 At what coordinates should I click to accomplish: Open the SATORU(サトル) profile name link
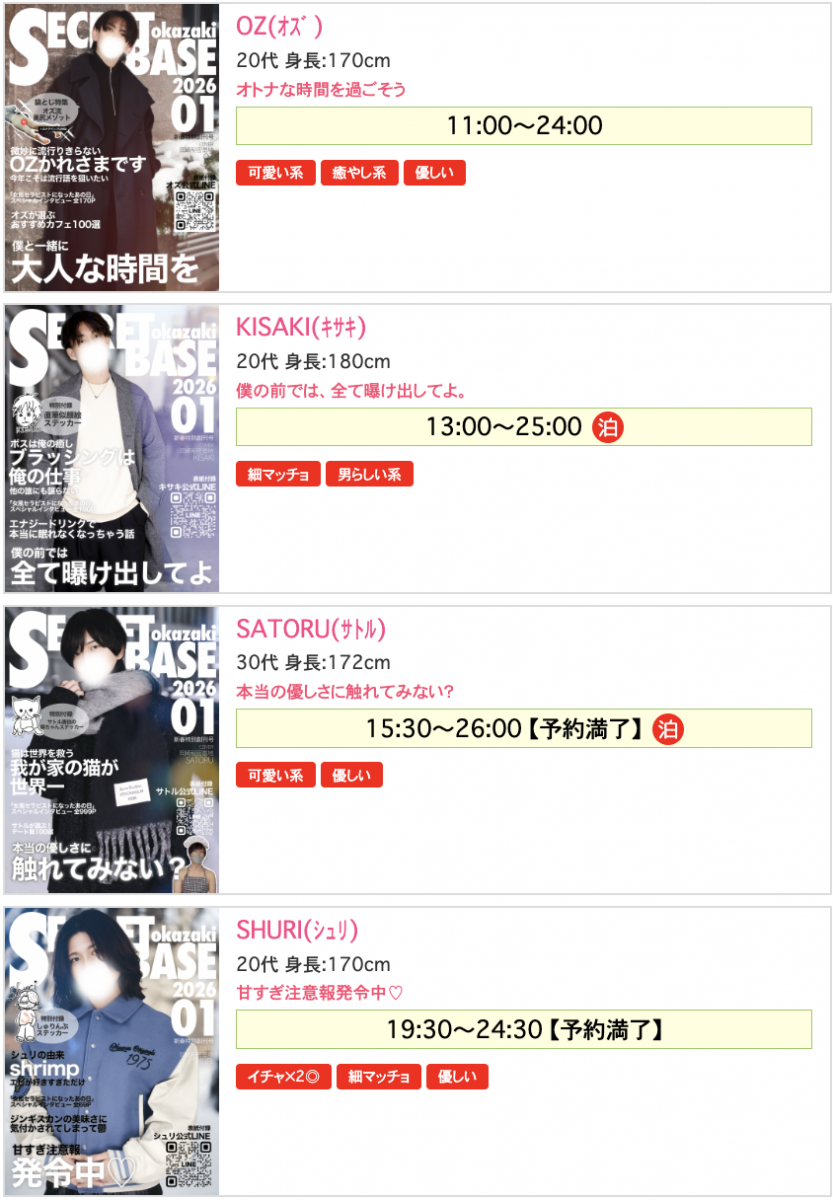tap(311, 629)
